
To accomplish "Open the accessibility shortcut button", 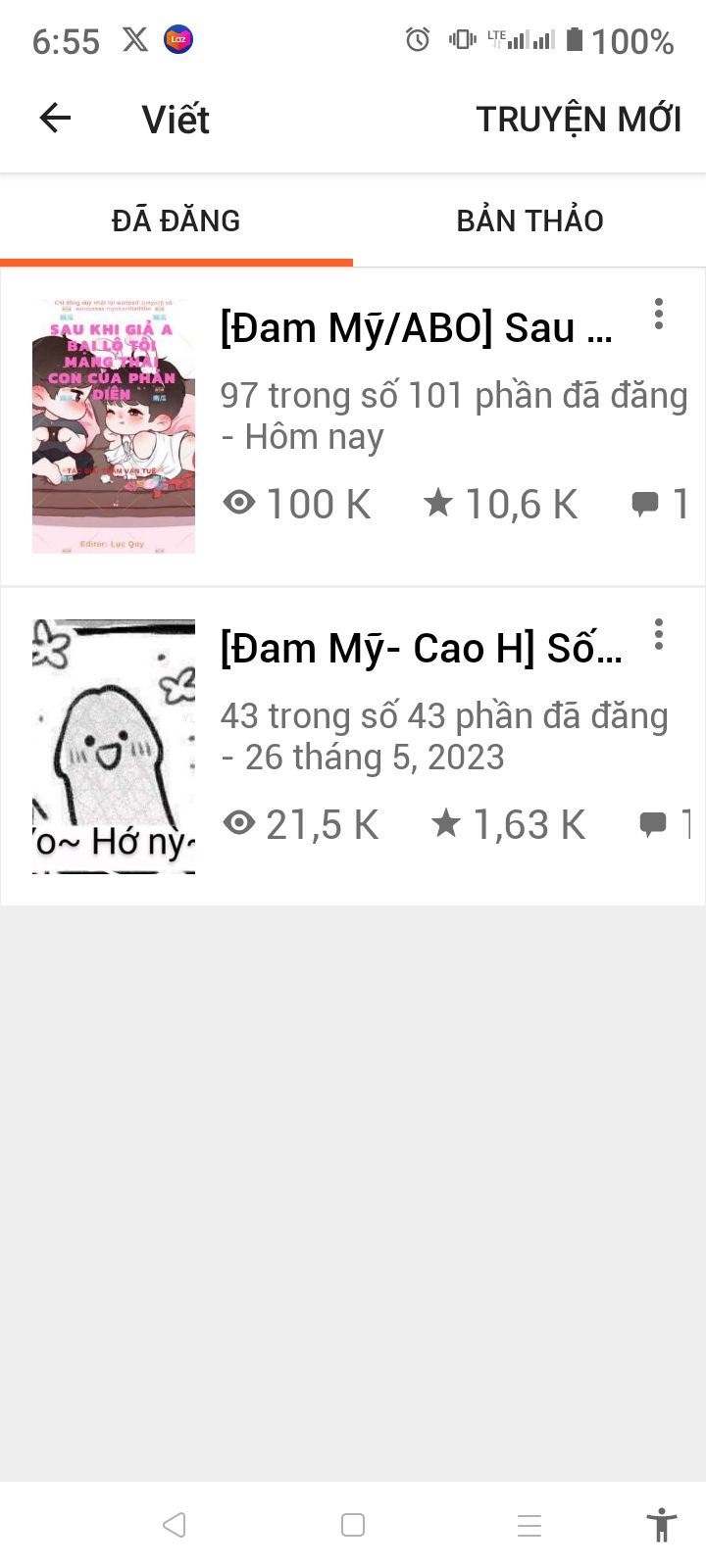I will tap(662, 1525).
